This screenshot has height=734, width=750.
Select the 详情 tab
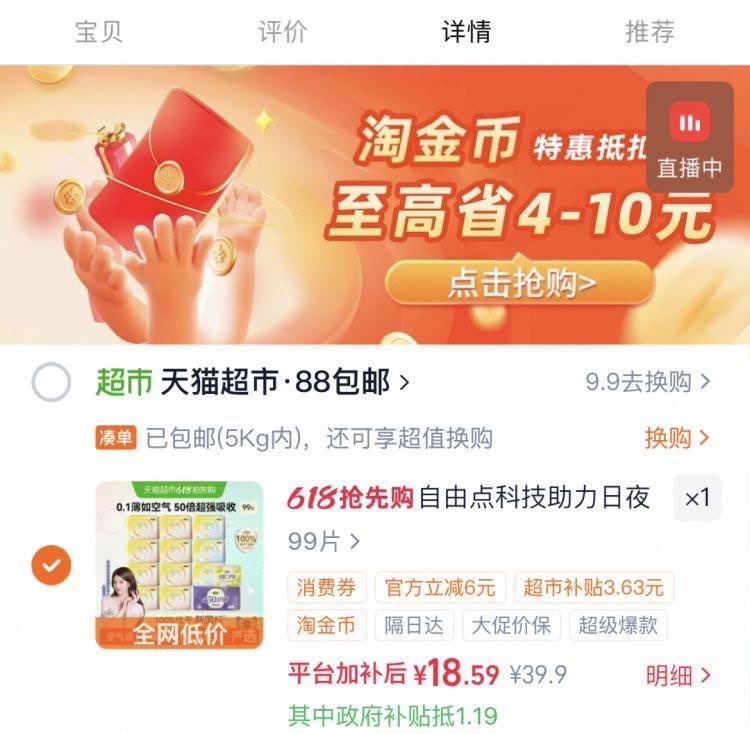[x=466, y=32]
